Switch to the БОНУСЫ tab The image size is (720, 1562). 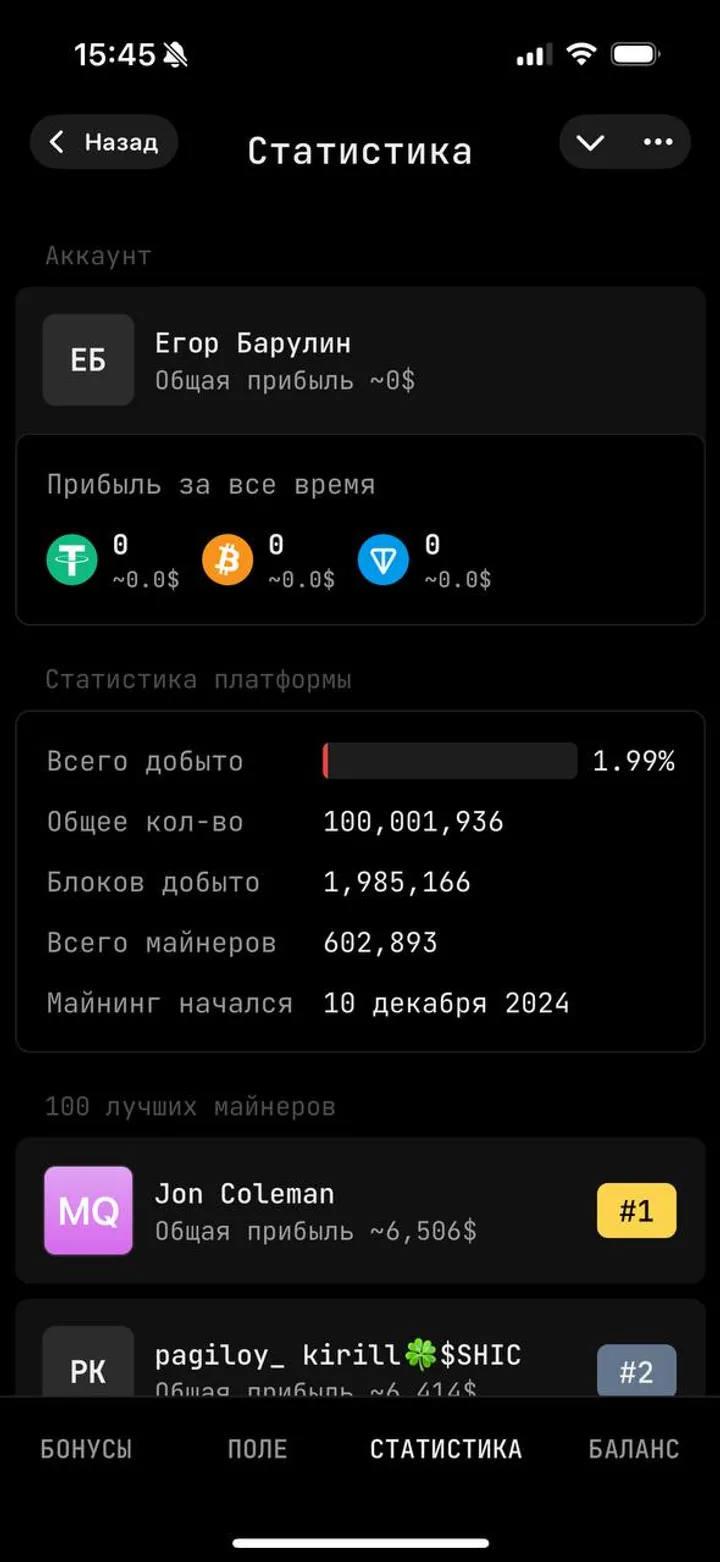pyautogui.click(x=86, y=1447)
